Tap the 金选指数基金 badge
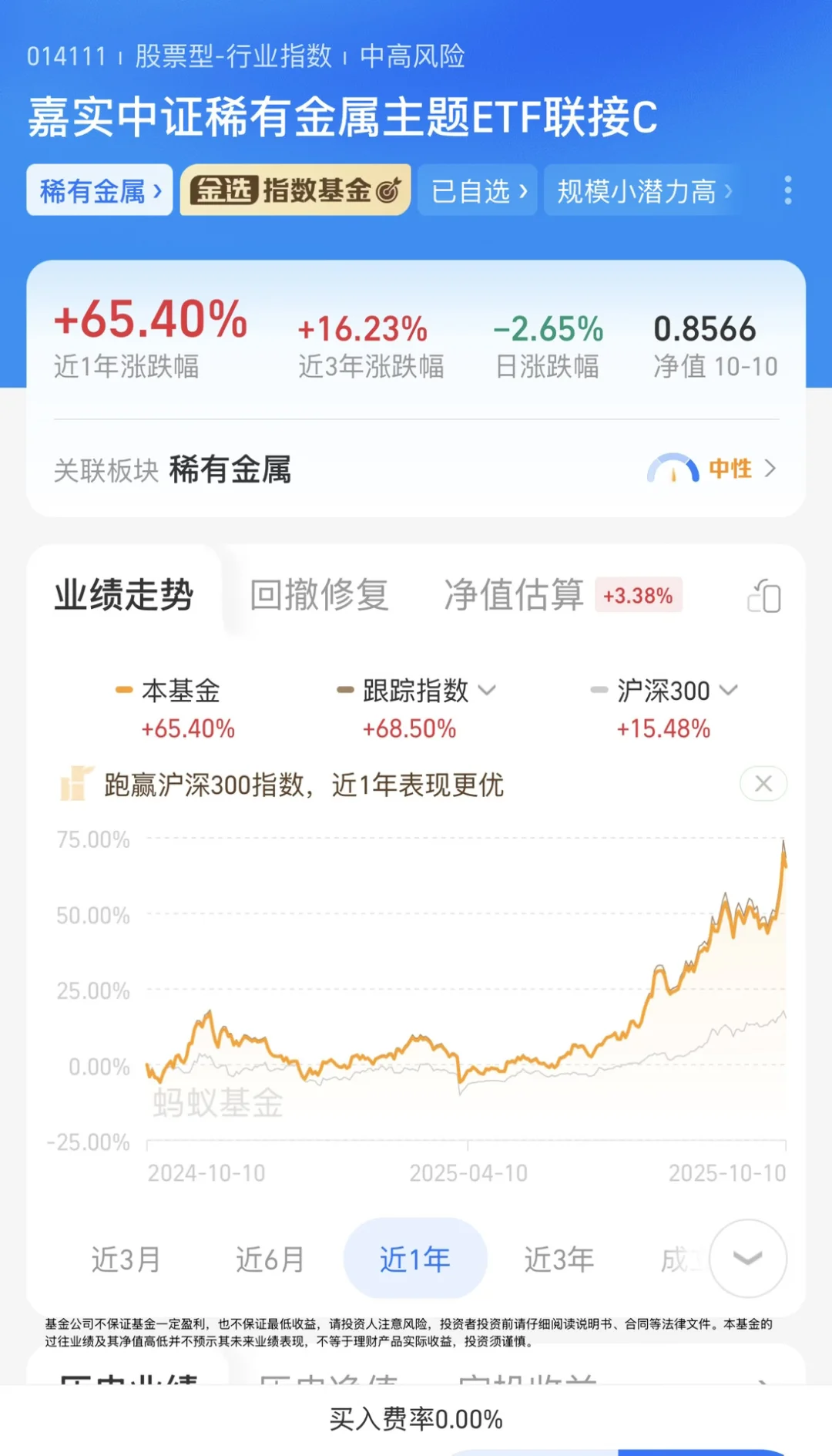Screen dimensions: 832x1456 (295, 190)
